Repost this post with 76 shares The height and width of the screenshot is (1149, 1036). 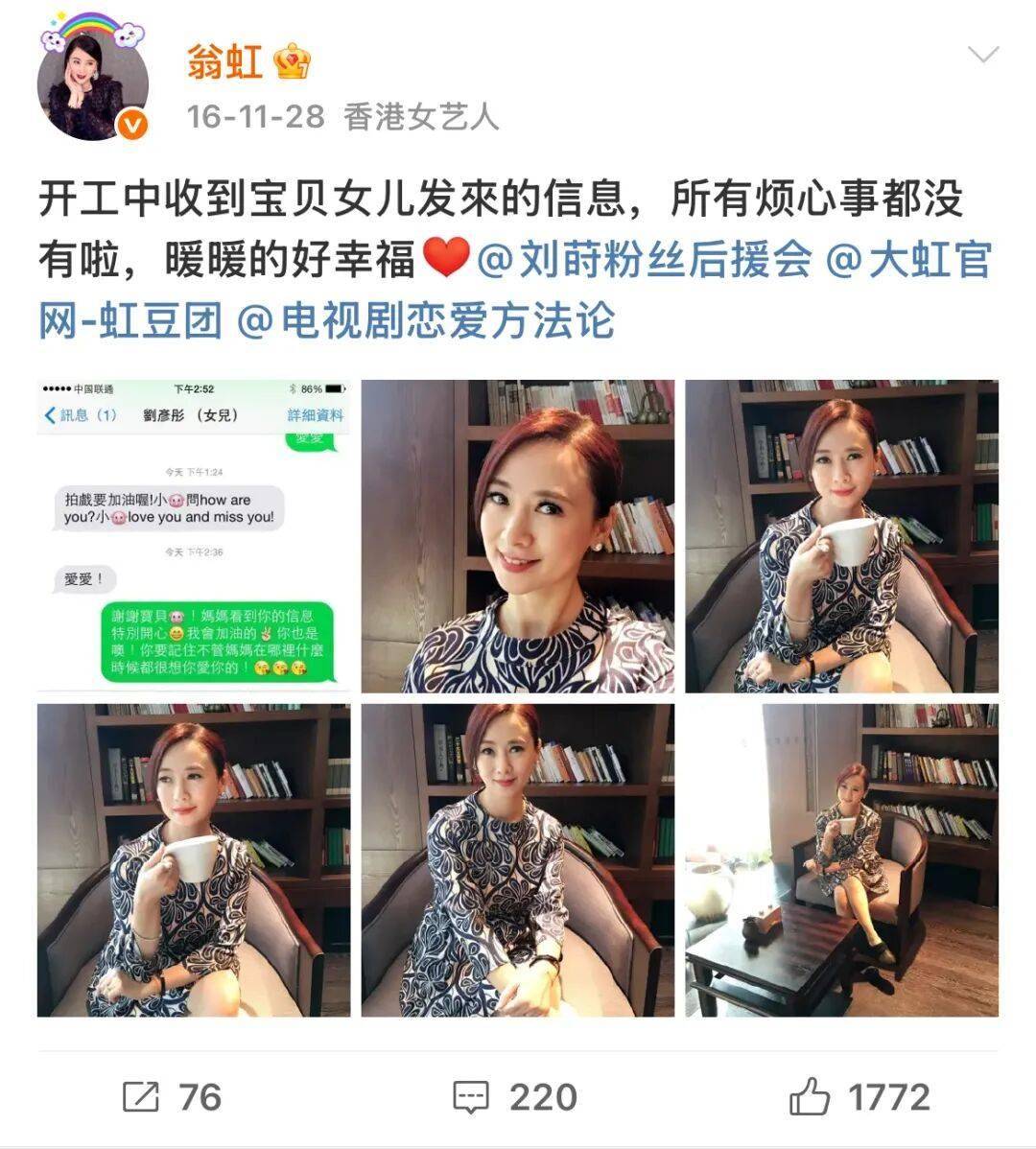173,1097
